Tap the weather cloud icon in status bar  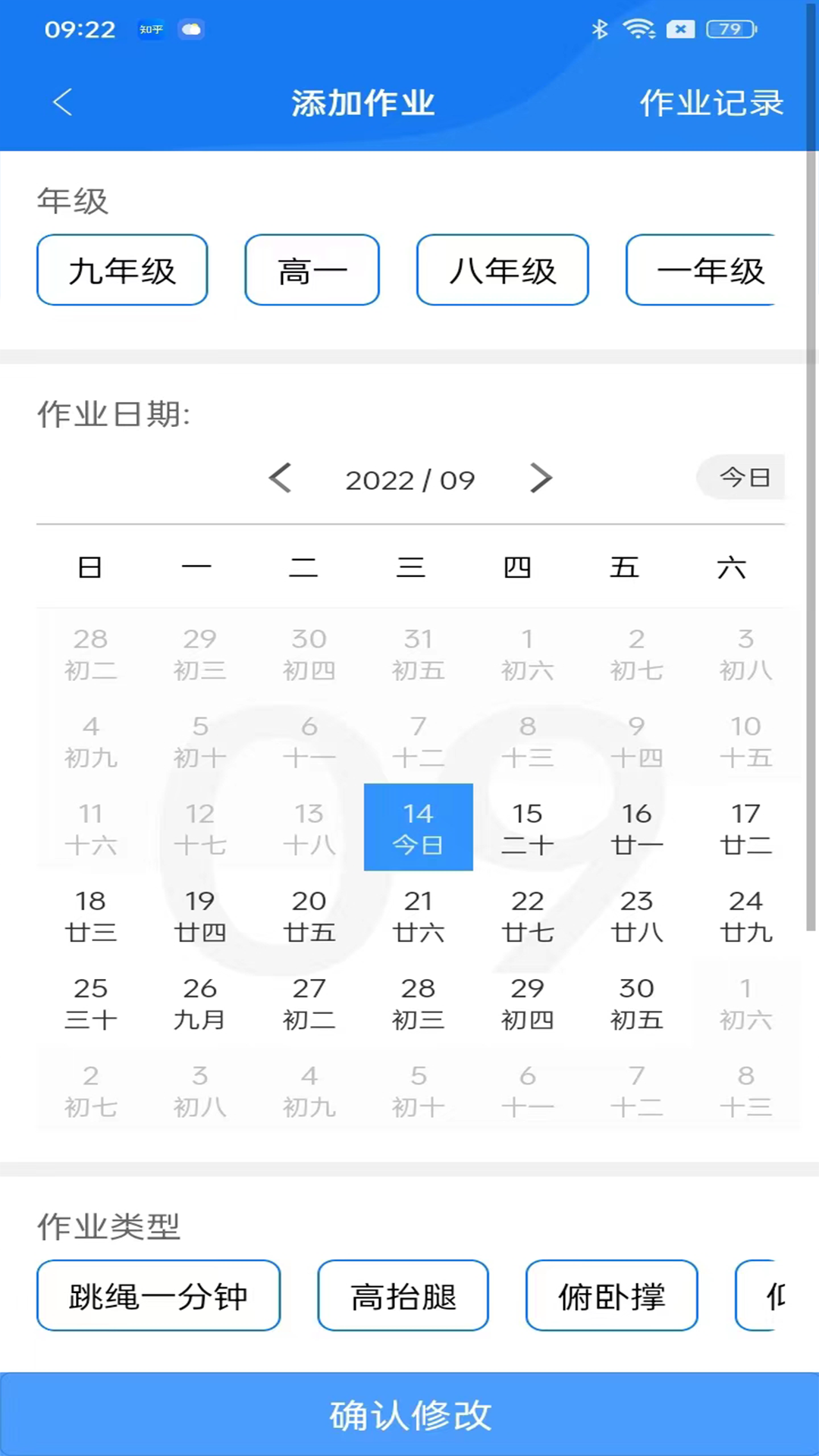click(191, 29)
